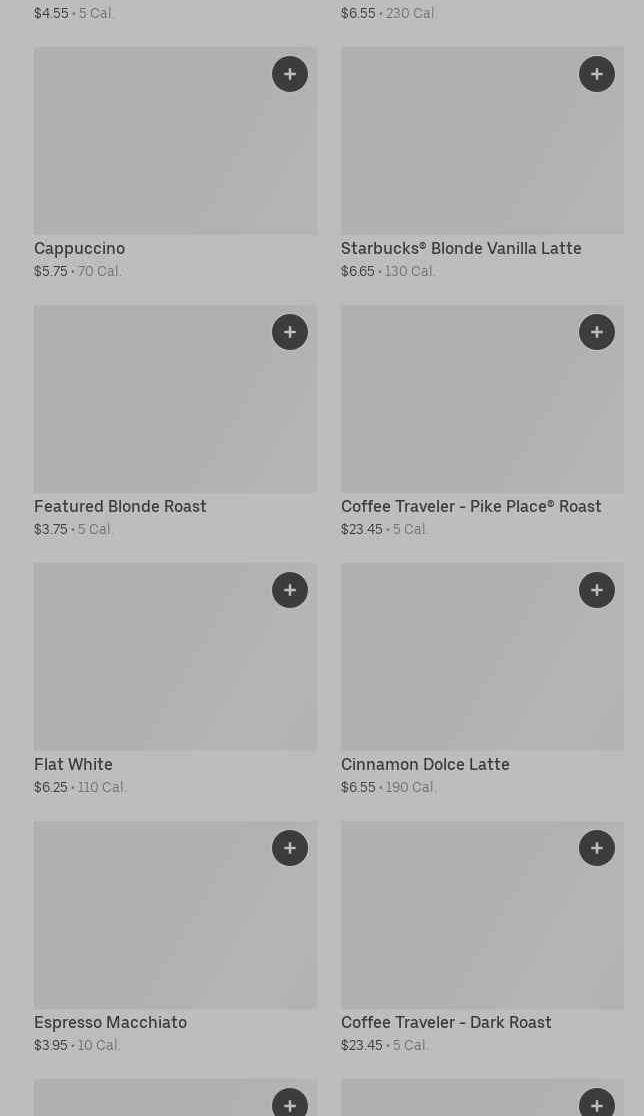This screenshot has width=644, height=1116.
Task: Open the Espresso Macchiato item
Action: (x=150, y=926)
